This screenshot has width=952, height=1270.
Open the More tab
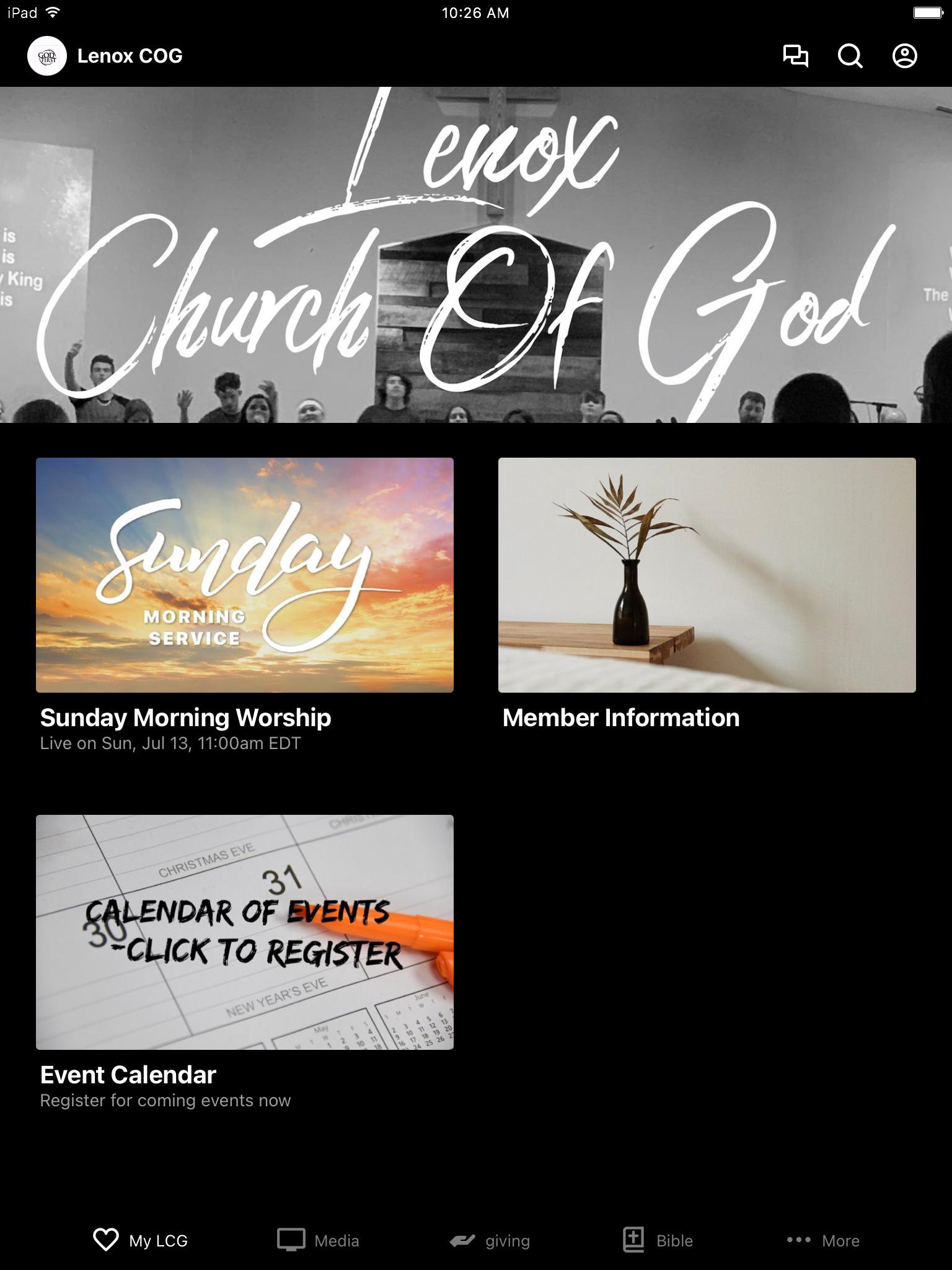pyautogui.click(x=823, y=1240)
